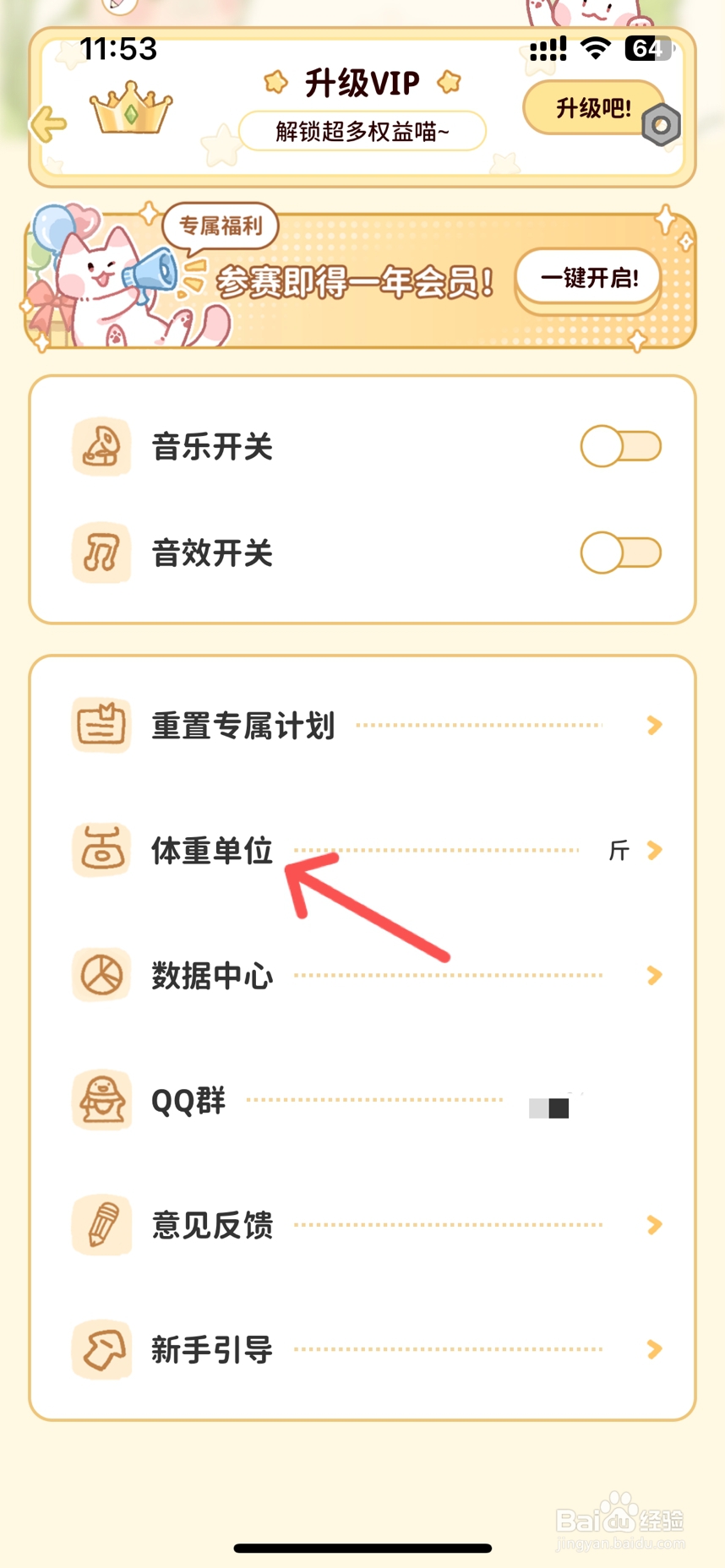Open settings via the gear icon
Screen dimensions: 725x1568
pyautogui.click(x=660, y=125)
